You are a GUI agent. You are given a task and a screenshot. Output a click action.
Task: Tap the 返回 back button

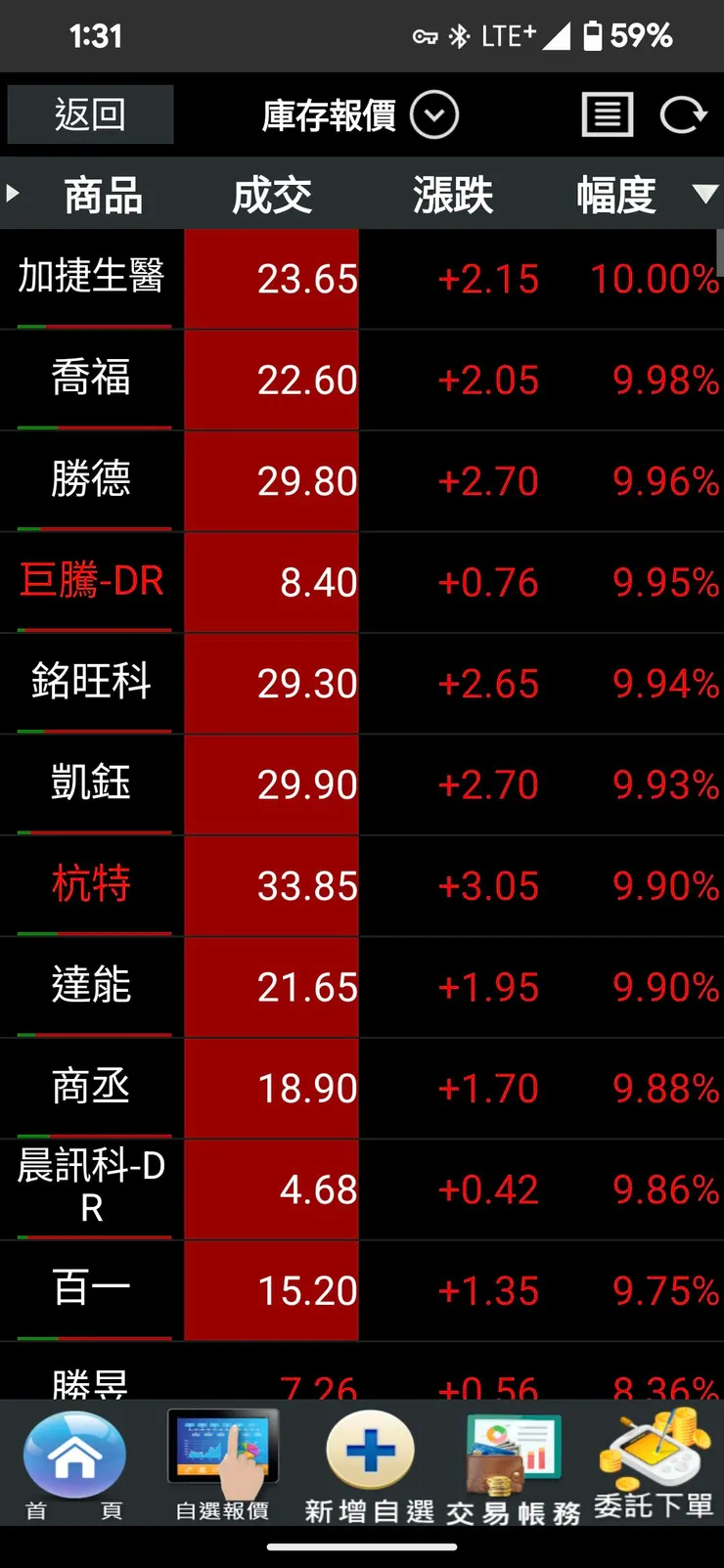coord(90,114)
